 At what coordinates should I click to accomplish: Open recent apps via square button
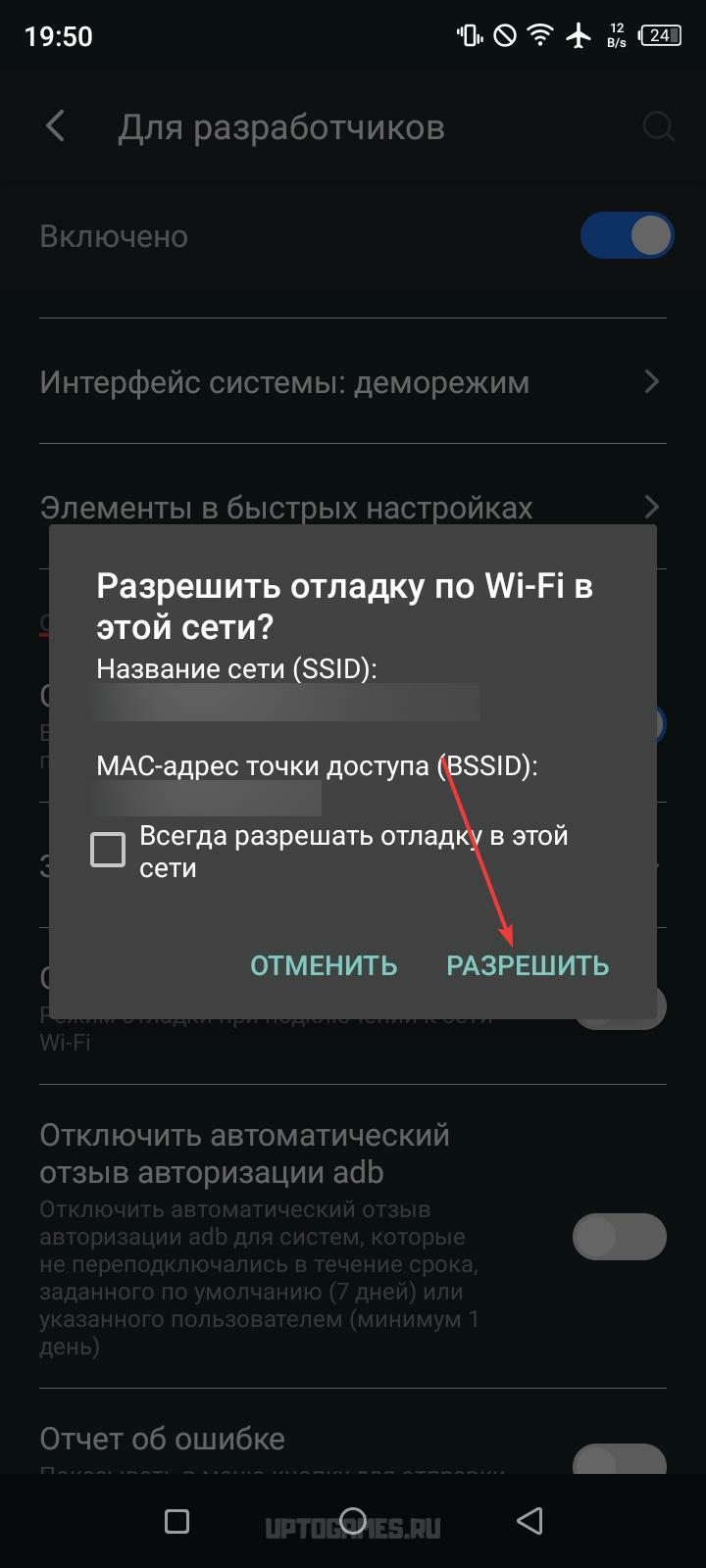[176, 1521]
